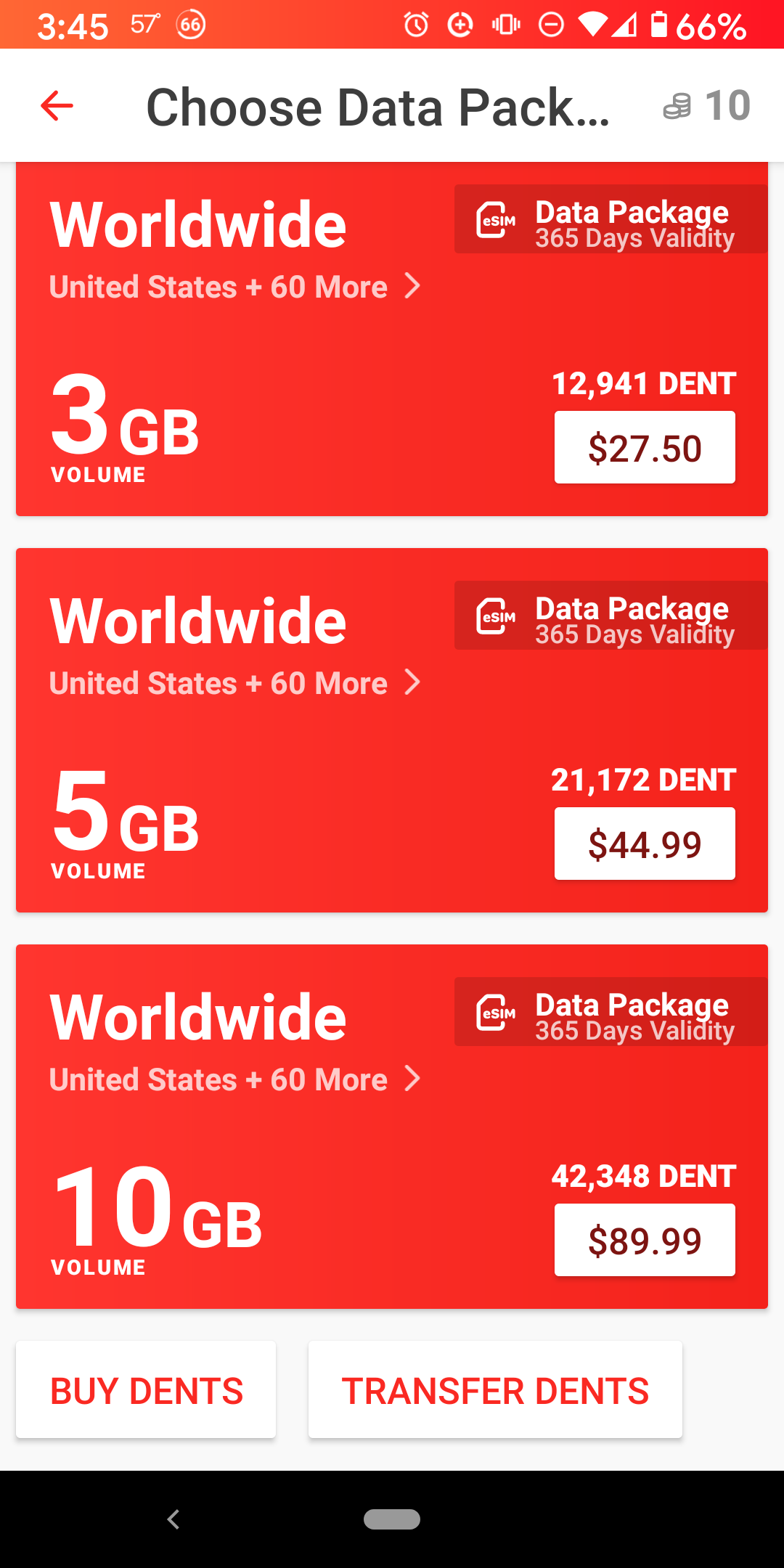Tap the system back button
784x1568 pixels.
173,1519
